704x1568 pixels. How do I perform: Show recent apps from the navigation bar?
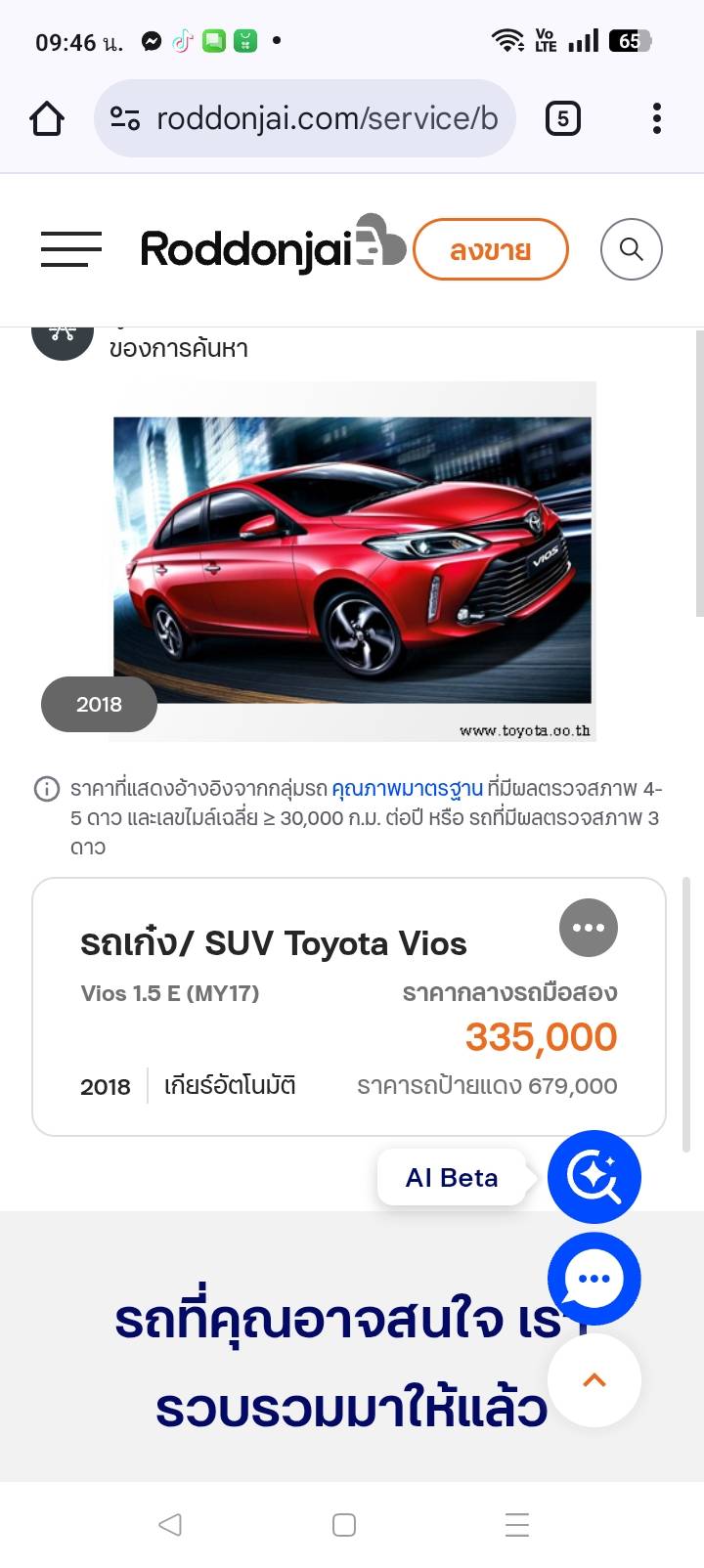(516, 1524)
